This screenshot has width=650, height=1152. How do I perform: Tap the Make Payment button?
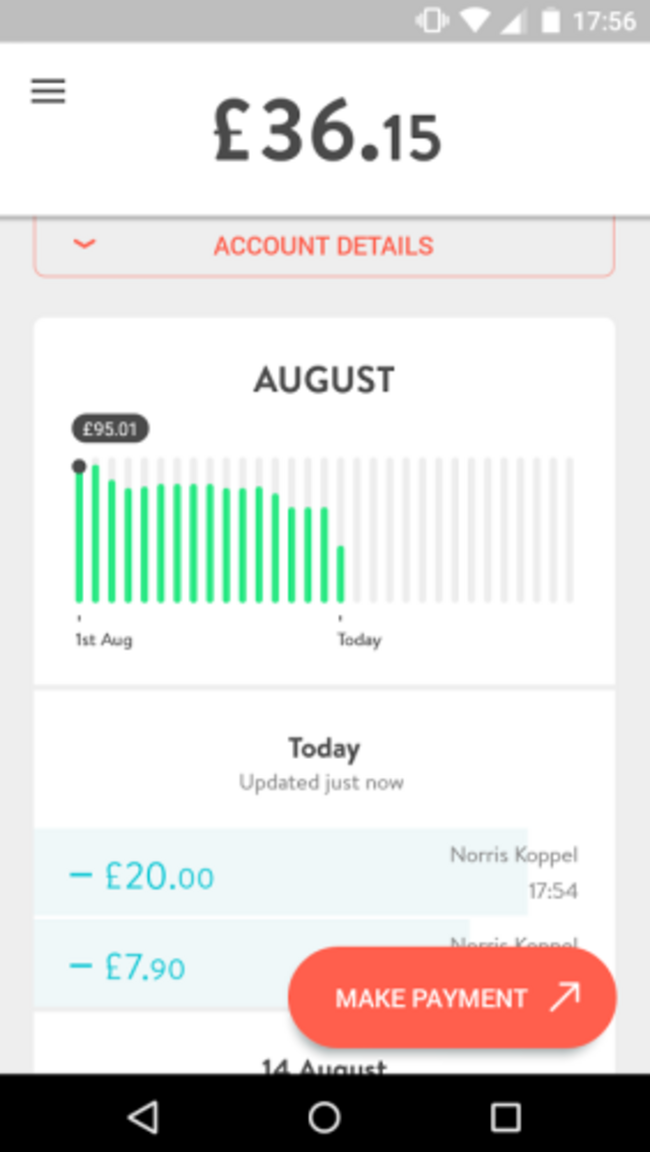[452, 998]
